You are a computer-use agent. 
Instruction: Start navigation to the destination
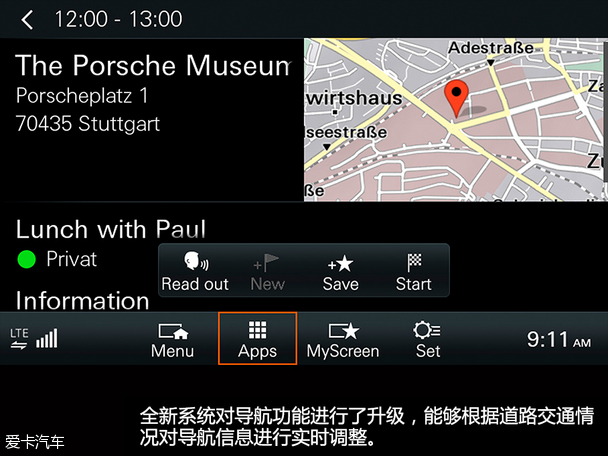[413, 271]
